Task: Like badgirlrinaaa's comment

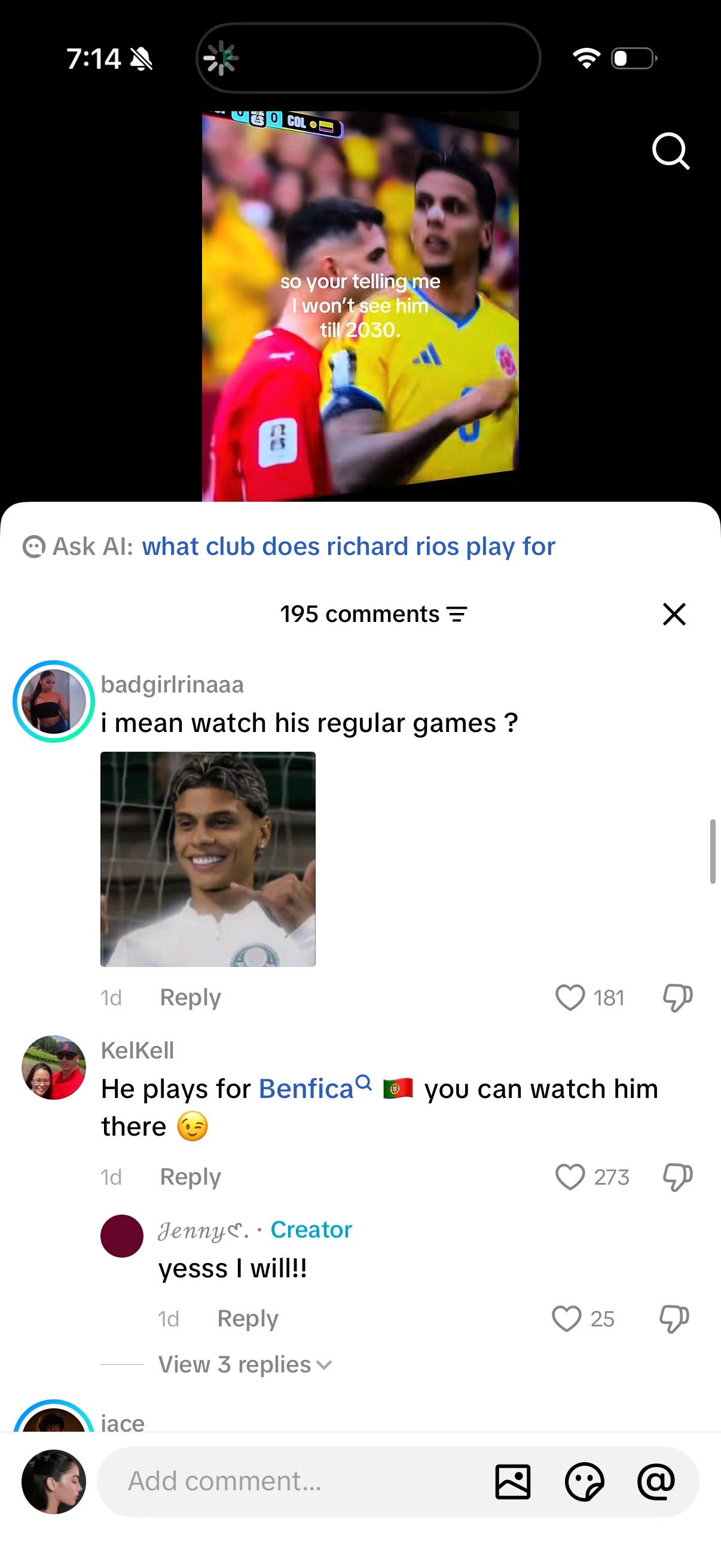Action: (570, 997)
